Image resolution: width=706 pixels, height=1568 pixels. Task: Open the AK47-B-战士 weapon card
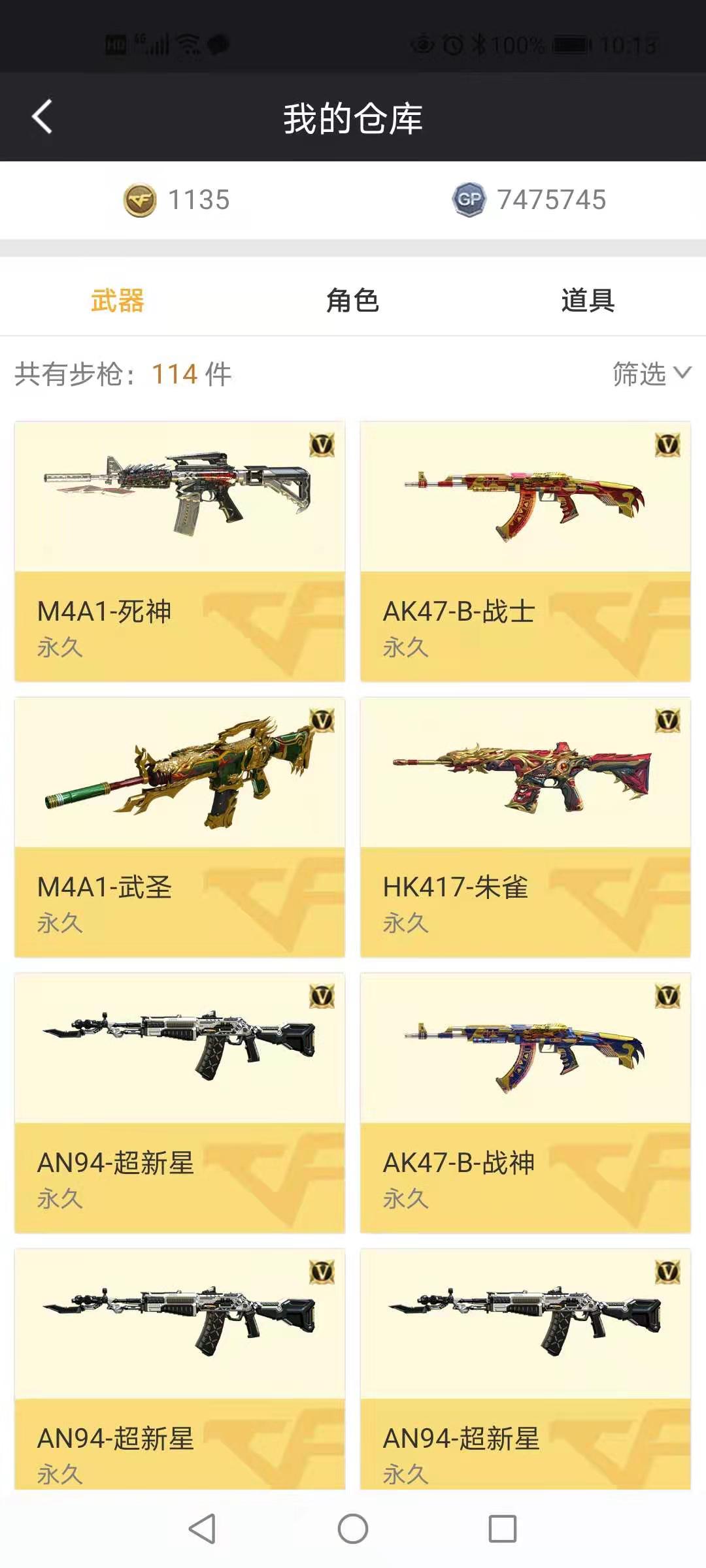pos(525,551)
